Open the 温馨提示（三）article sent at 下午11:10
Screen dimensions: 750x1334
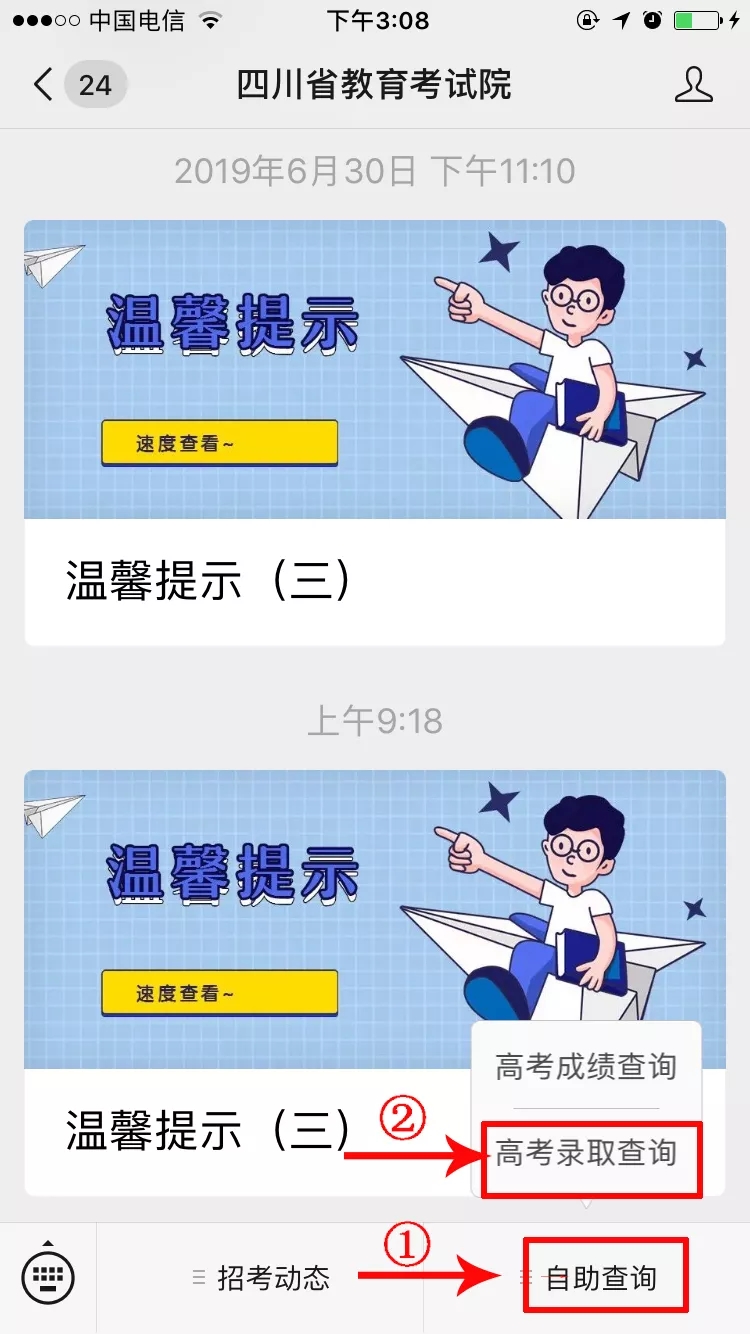click(374, 432)
